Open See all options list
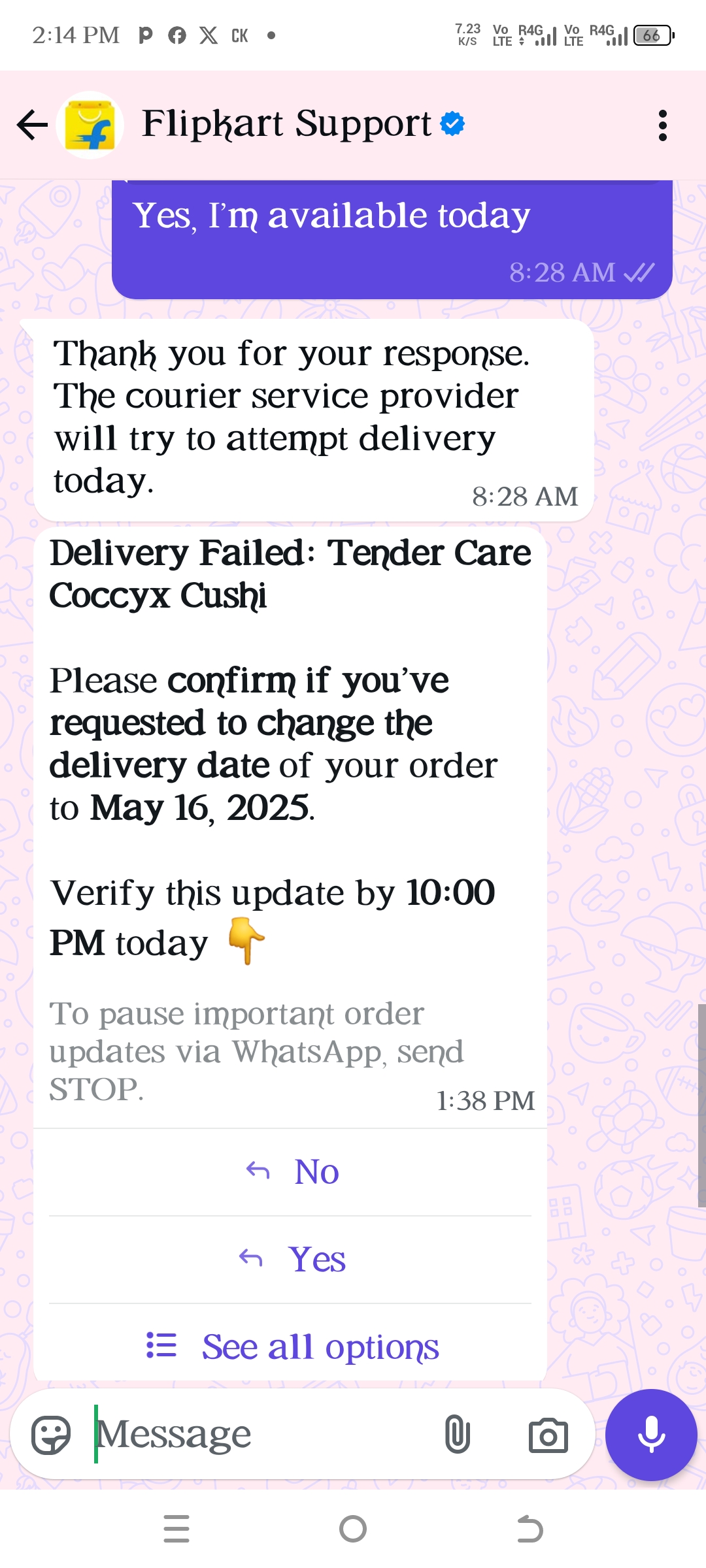The height and width of the screenshot is (1568, 706). 291,1347
